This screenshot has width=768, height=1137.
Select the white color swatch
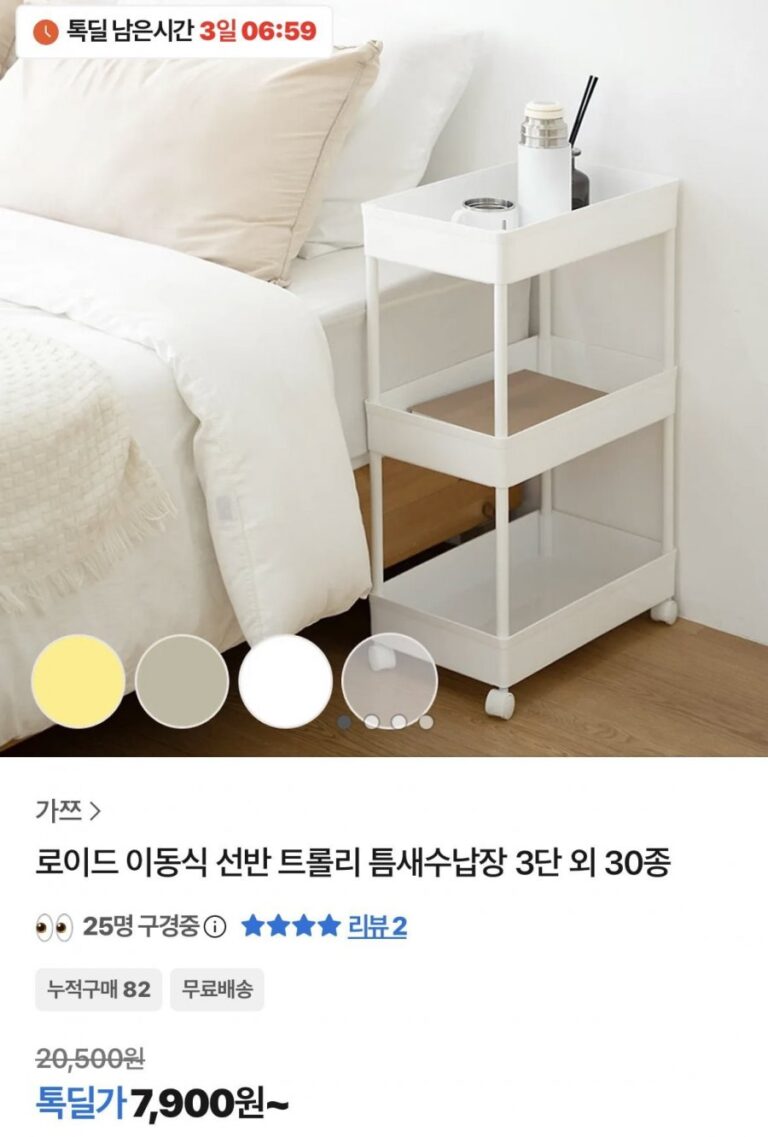coord(285,681)
